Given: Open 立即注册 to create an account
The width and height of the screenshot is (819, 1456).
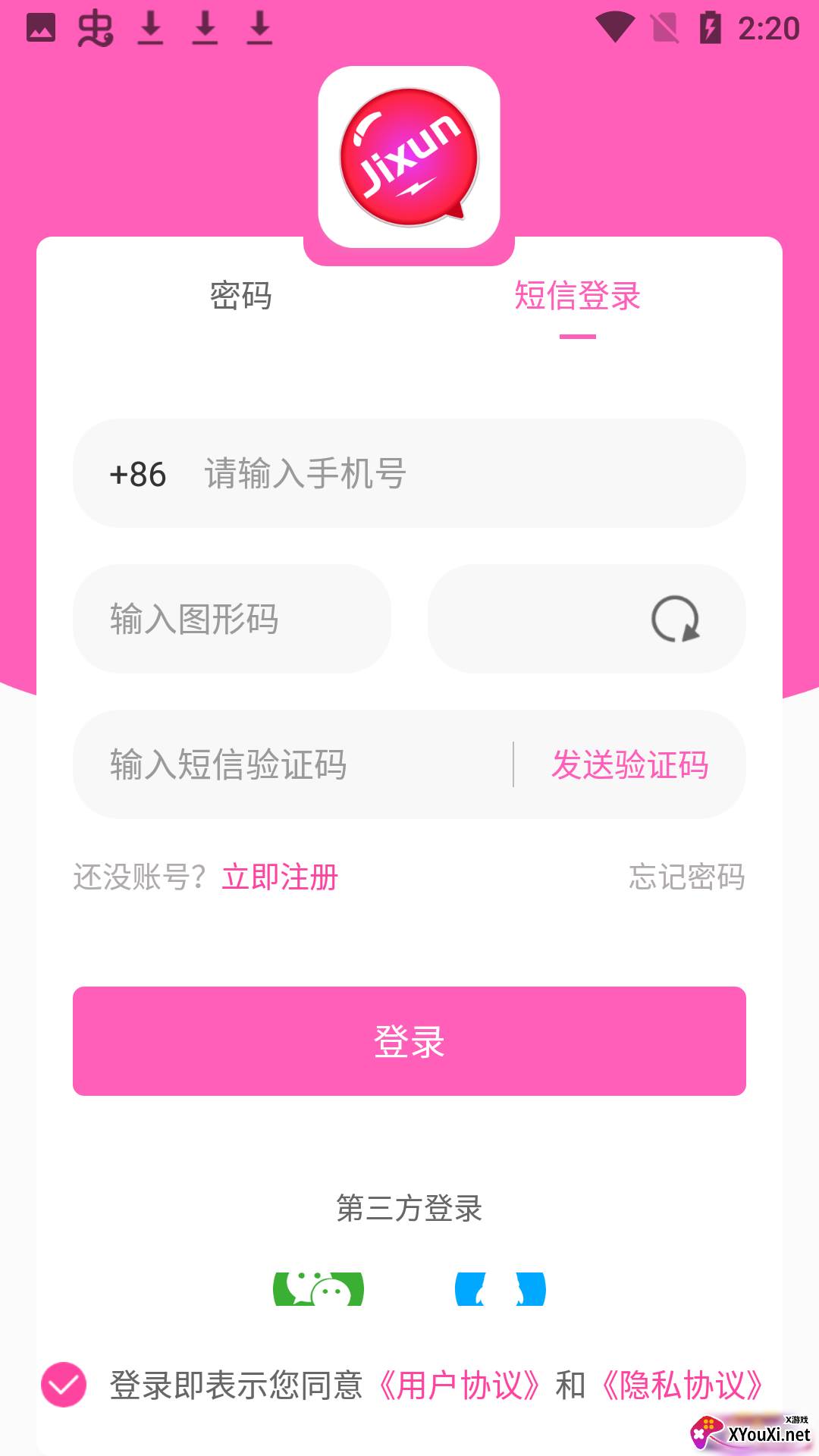Looking at the screenshot, I should 281,877.
